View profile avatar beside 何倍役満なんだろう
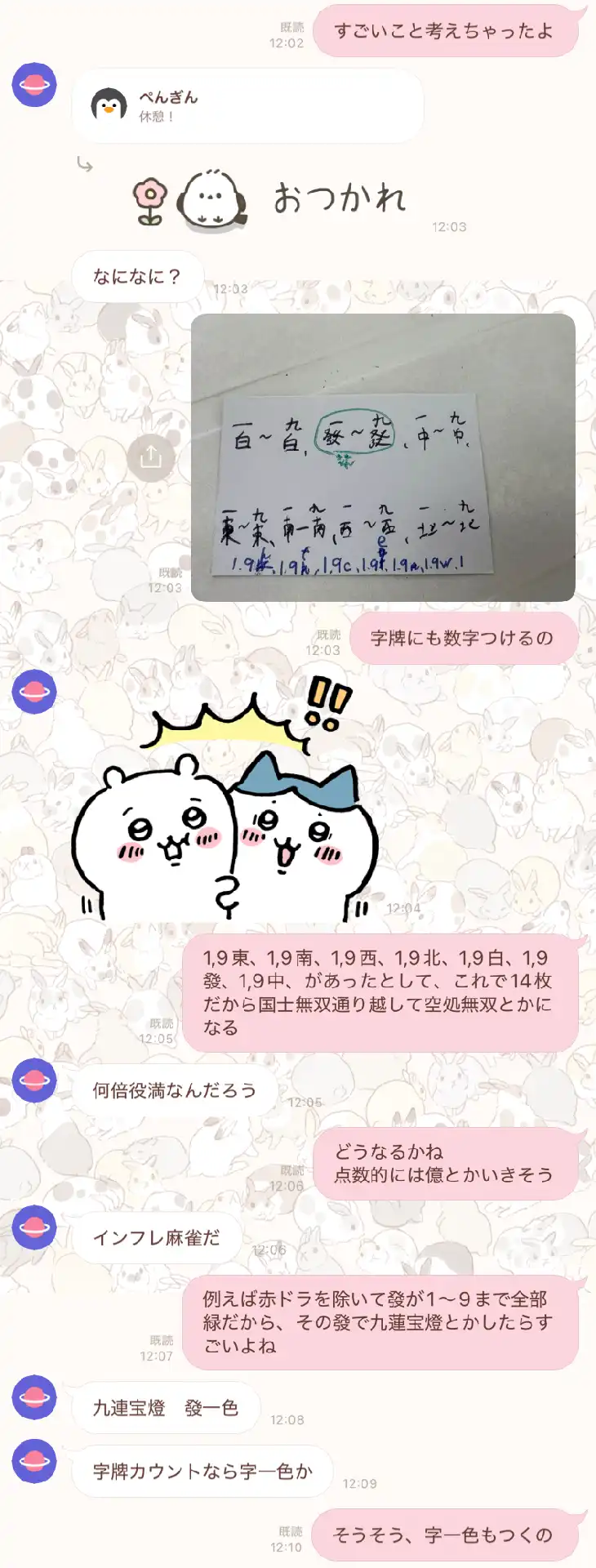 pos(34,1080)
